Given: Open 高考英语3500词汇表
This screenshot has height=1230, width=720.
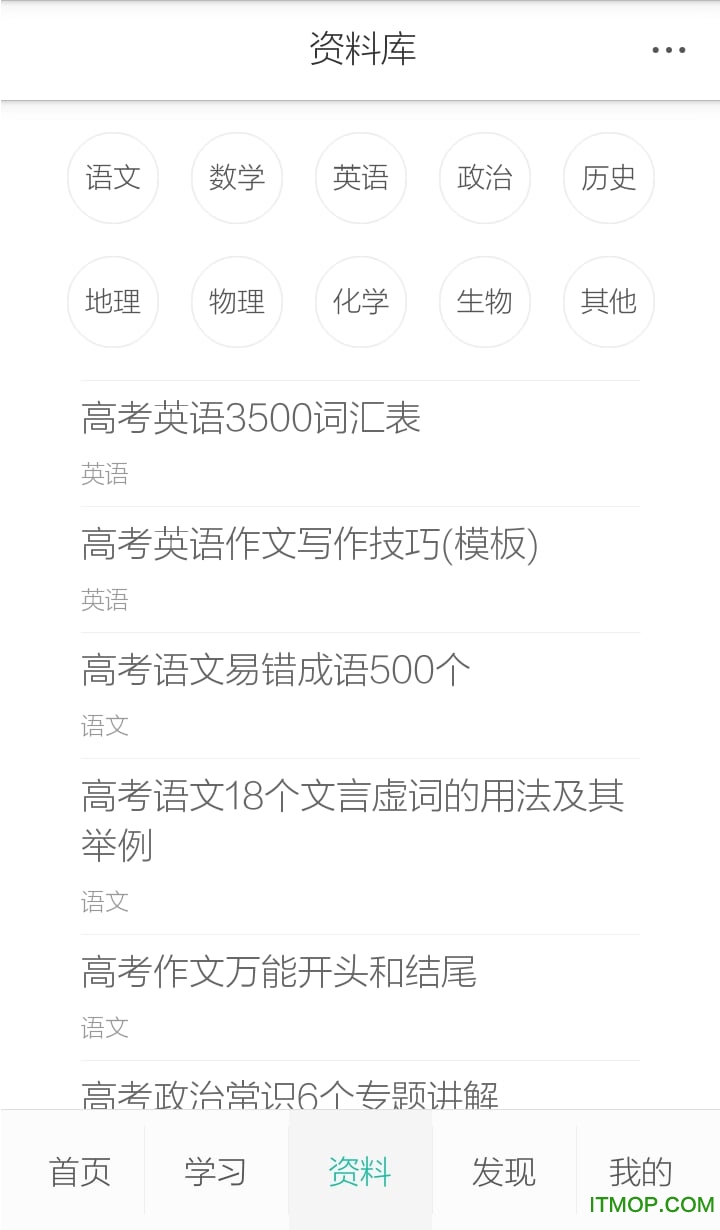Looking at the screenshot, I should click(x=251, y=418).
